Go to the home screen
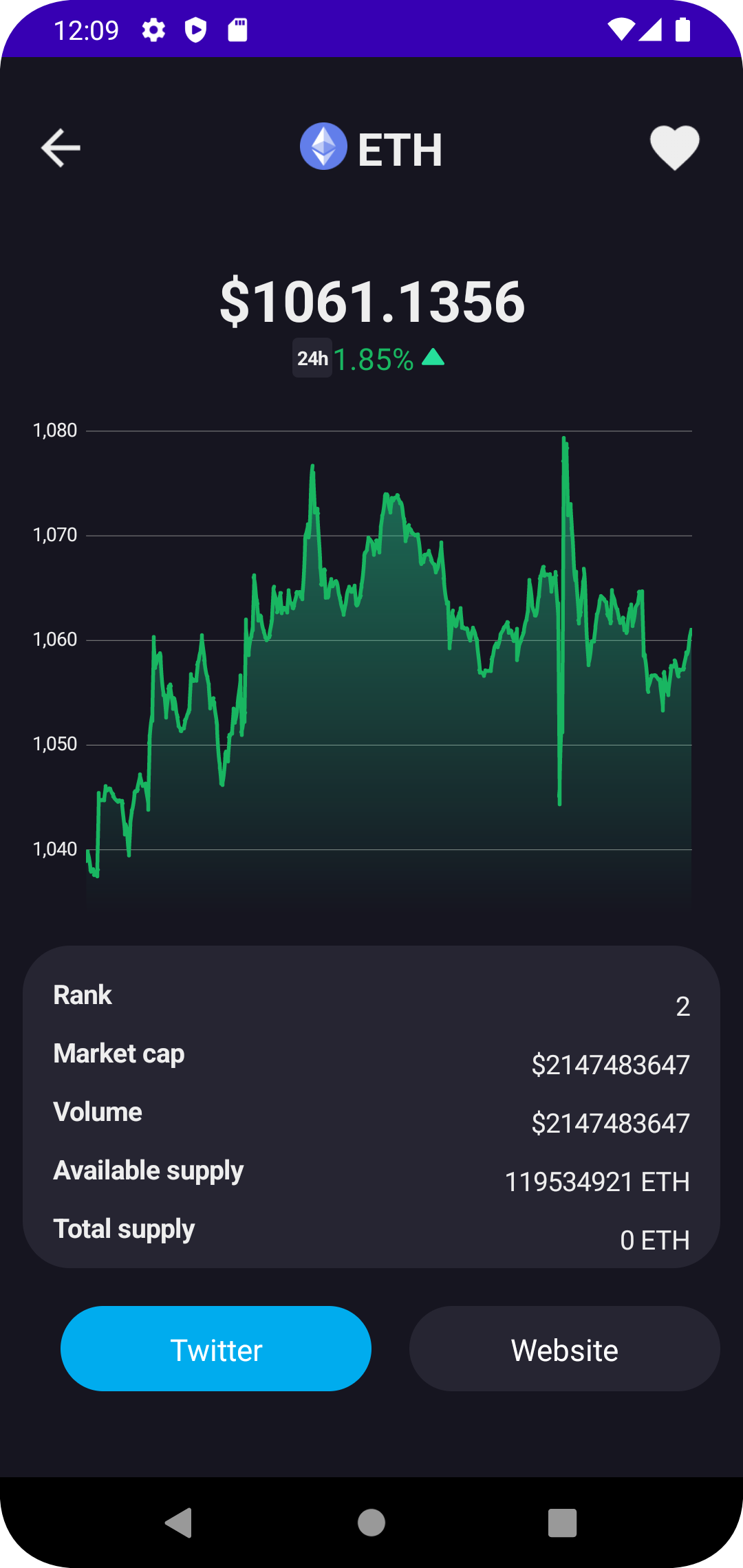 pyautogui.click(x=371, y=1523)
